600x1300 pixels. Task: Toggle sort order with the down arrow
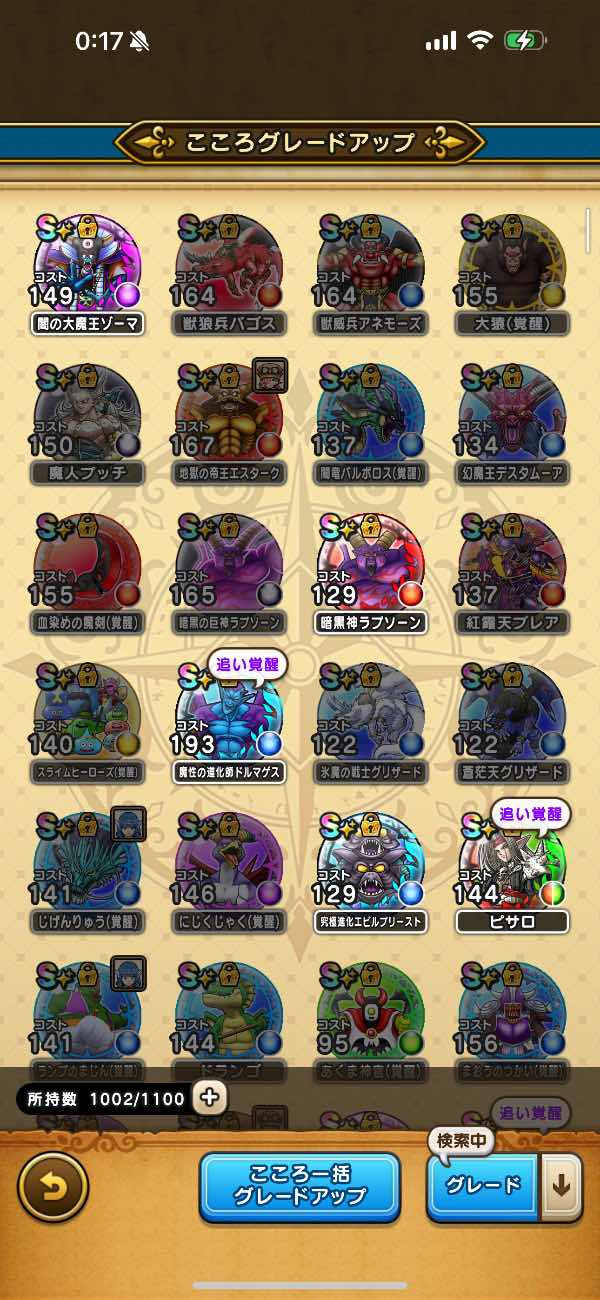coord(562,1186)
